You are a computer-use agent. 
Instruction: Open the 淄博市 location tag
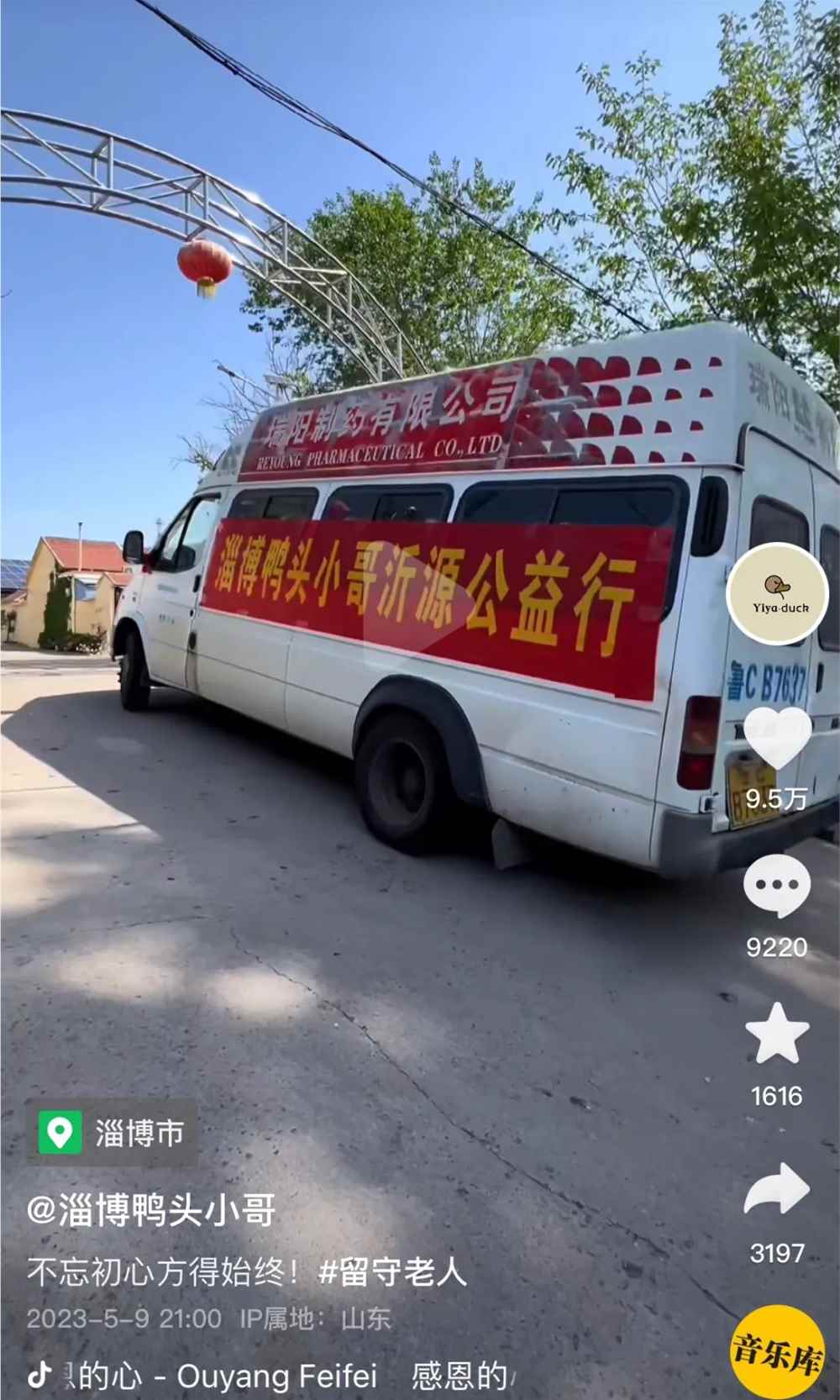tap(113, 1133)
